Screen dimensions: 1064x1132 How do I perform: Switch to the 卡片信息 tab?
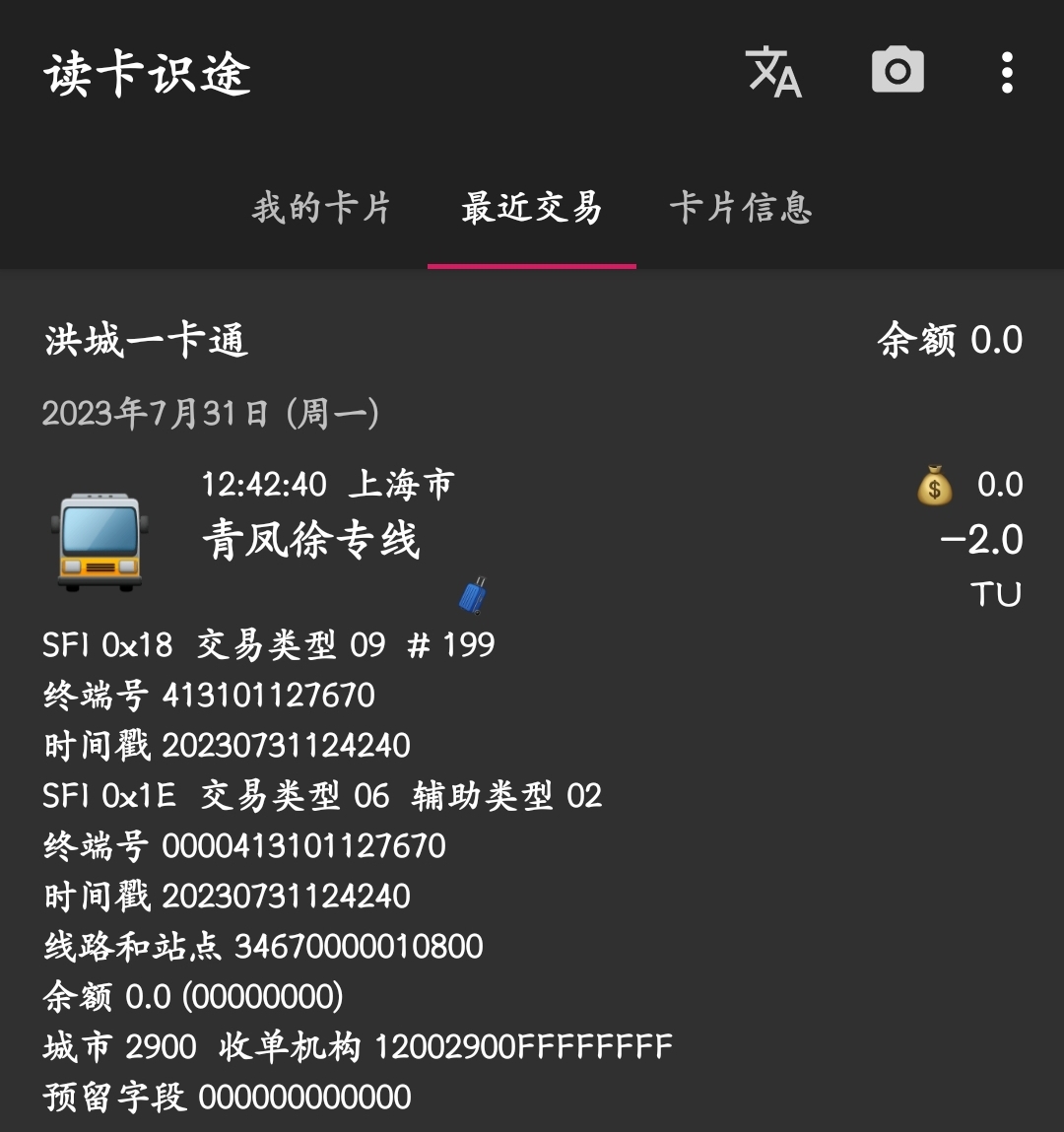pyautogui.click(x=741, y=208)
